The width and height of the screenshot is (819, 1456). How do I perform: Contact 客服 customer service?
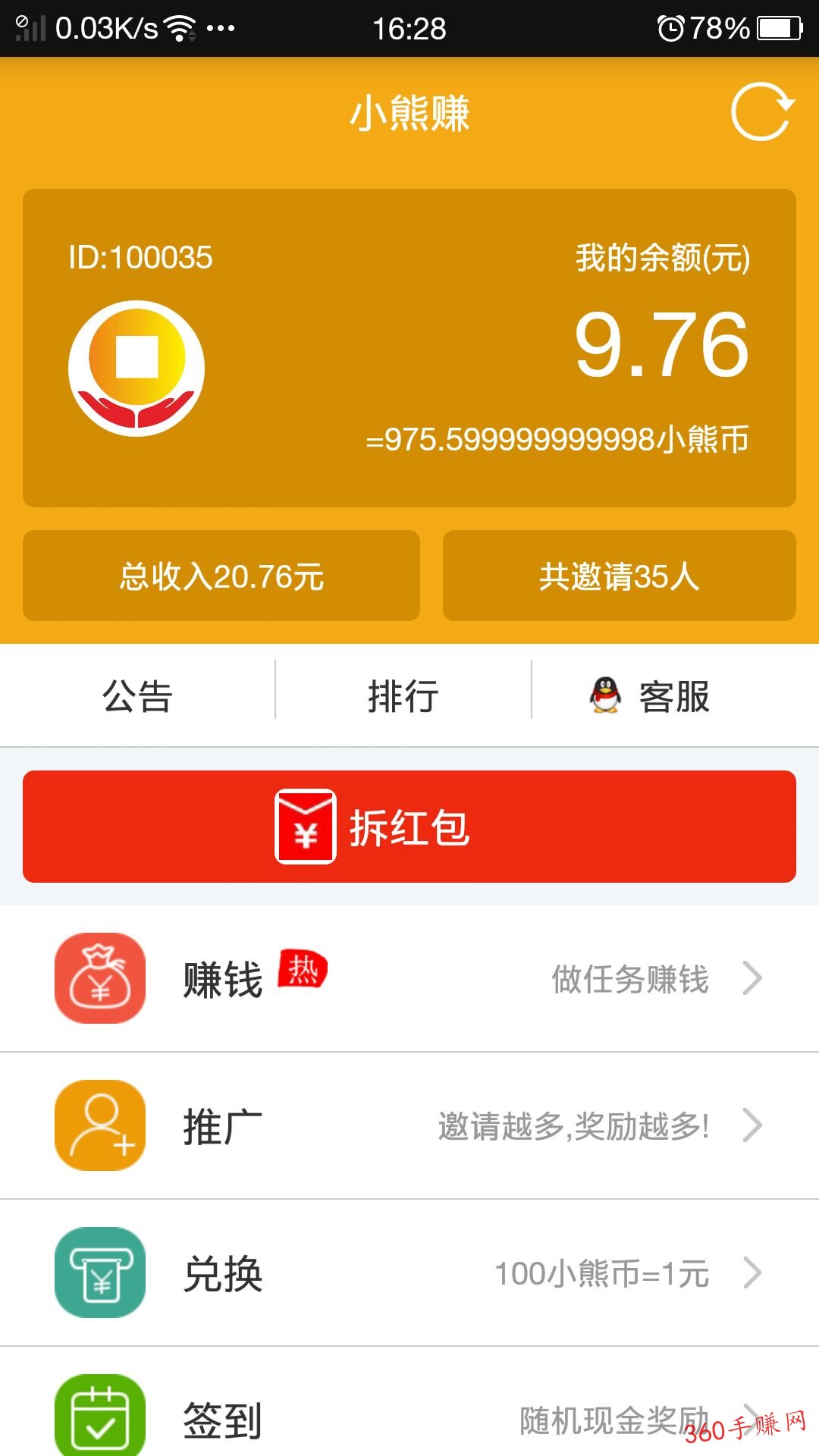pos(675,695)
